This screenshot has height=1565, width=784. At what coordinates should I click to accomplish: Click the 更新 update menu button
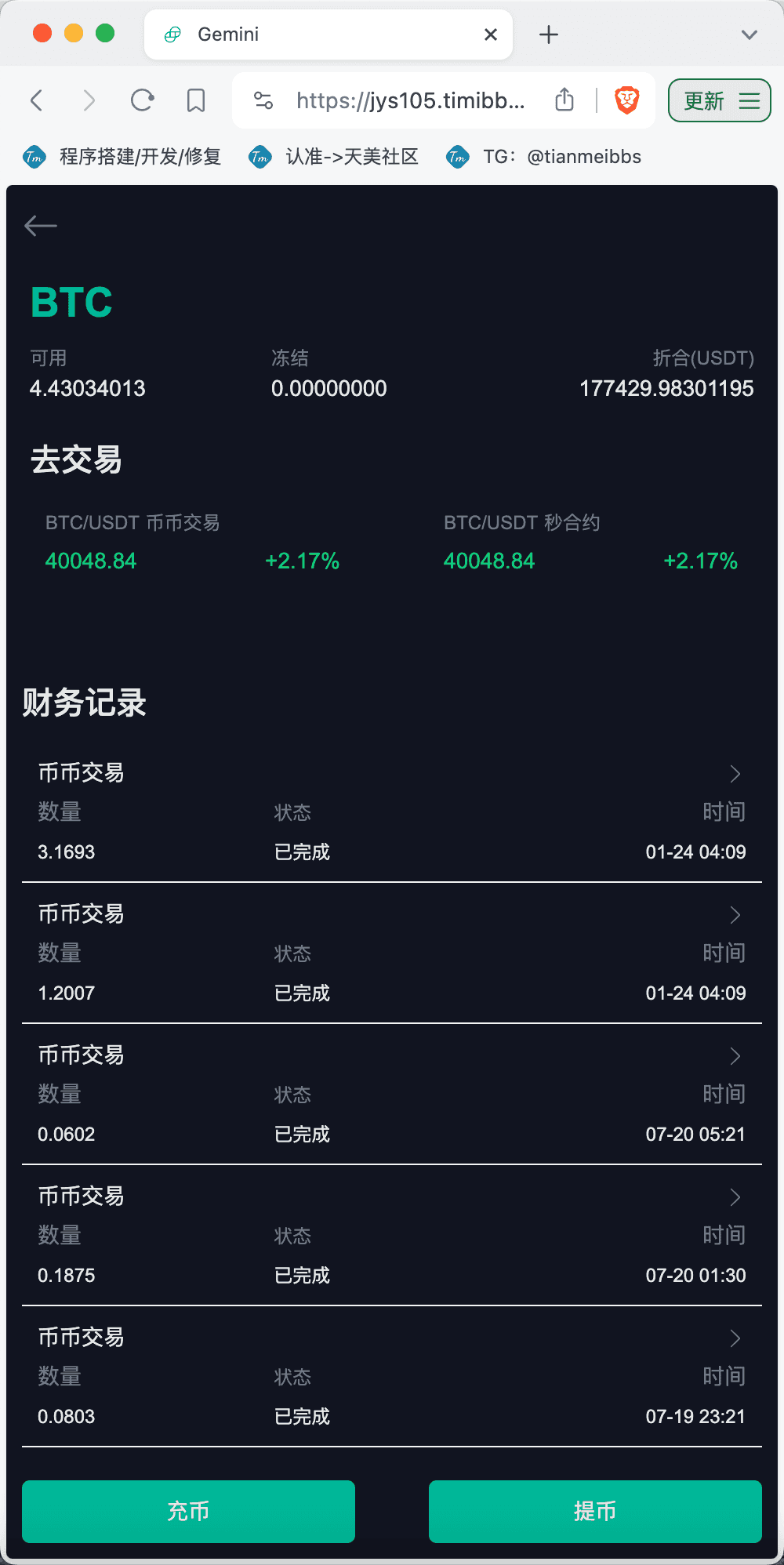(720, 100)
